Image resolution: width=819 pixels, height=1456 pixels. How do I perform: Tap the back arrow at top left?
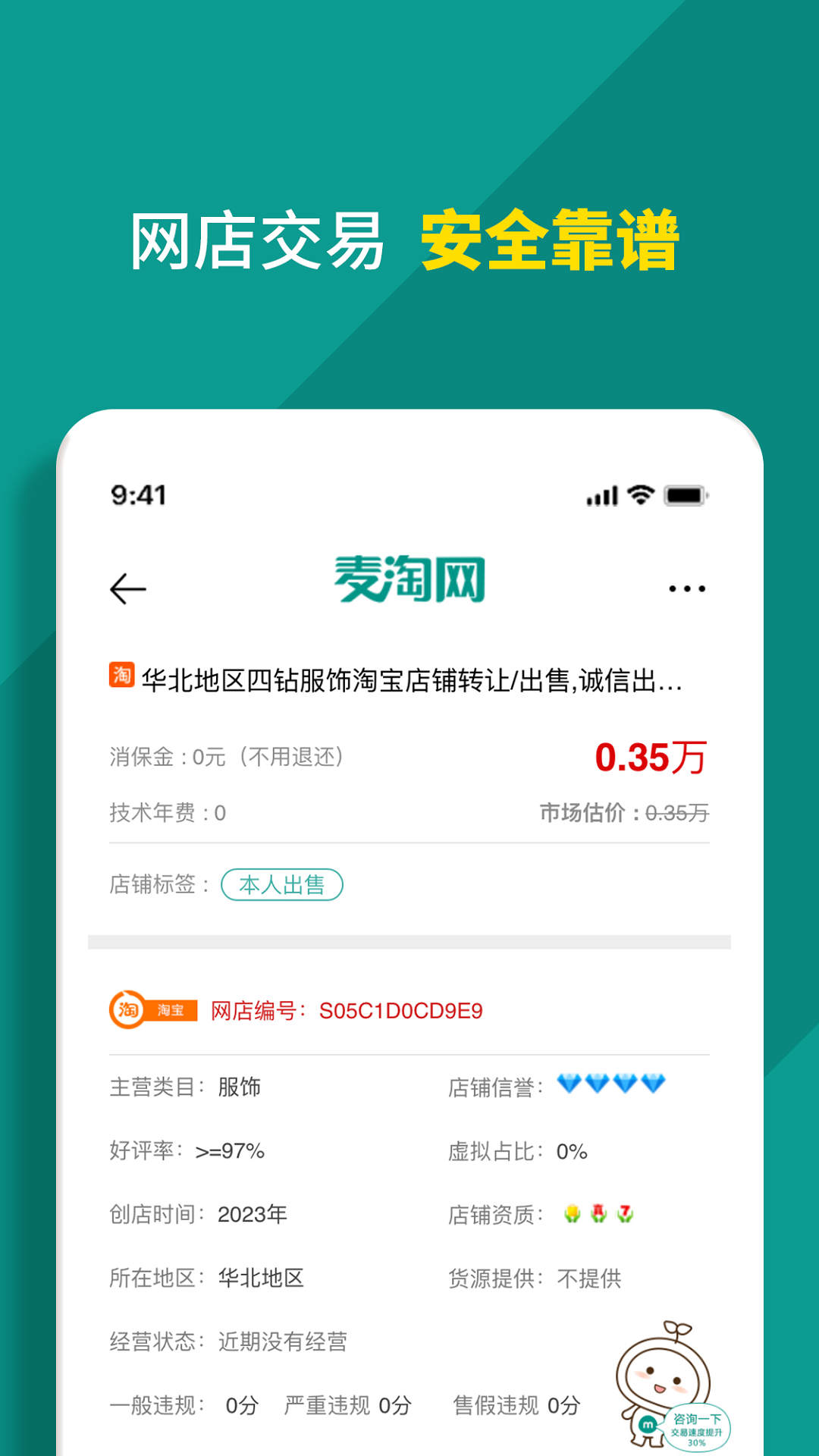[x=127, y=588]
